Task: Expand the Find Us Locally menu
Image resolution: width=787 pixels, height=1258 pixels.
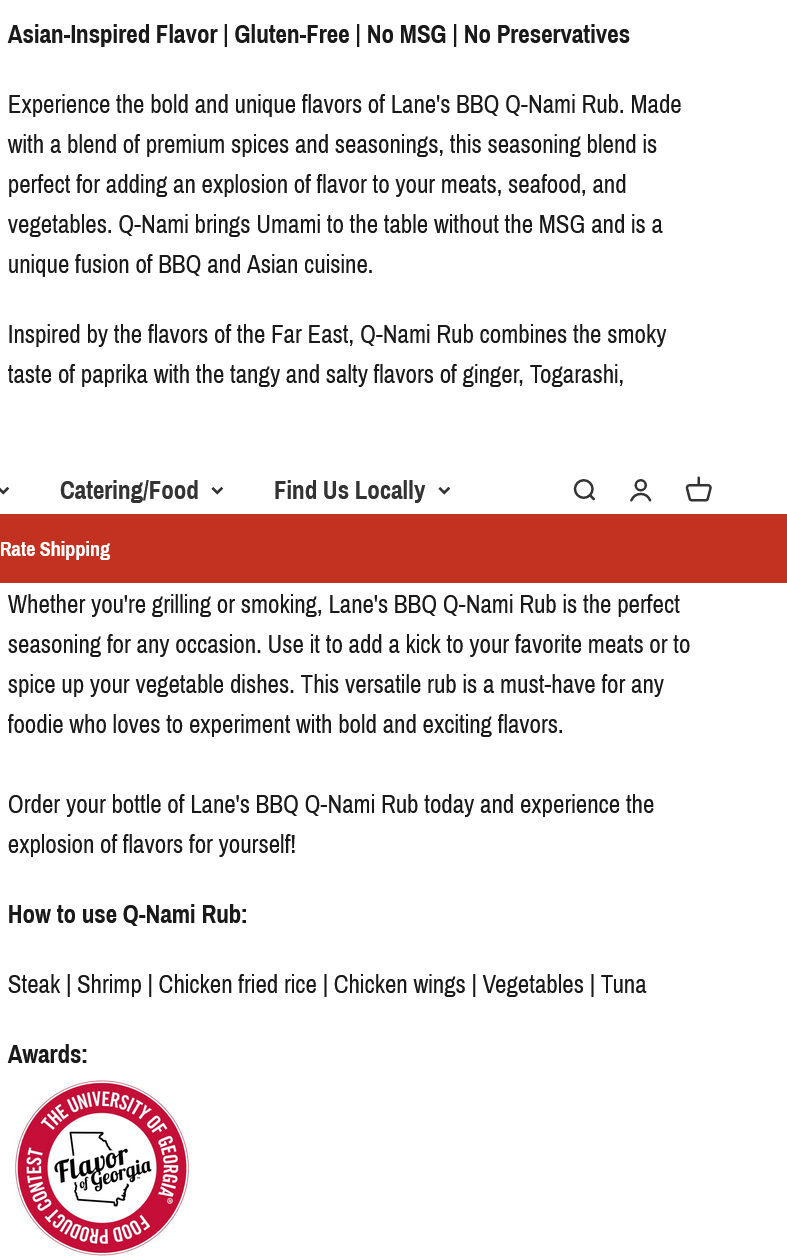Action: point(361,490)
